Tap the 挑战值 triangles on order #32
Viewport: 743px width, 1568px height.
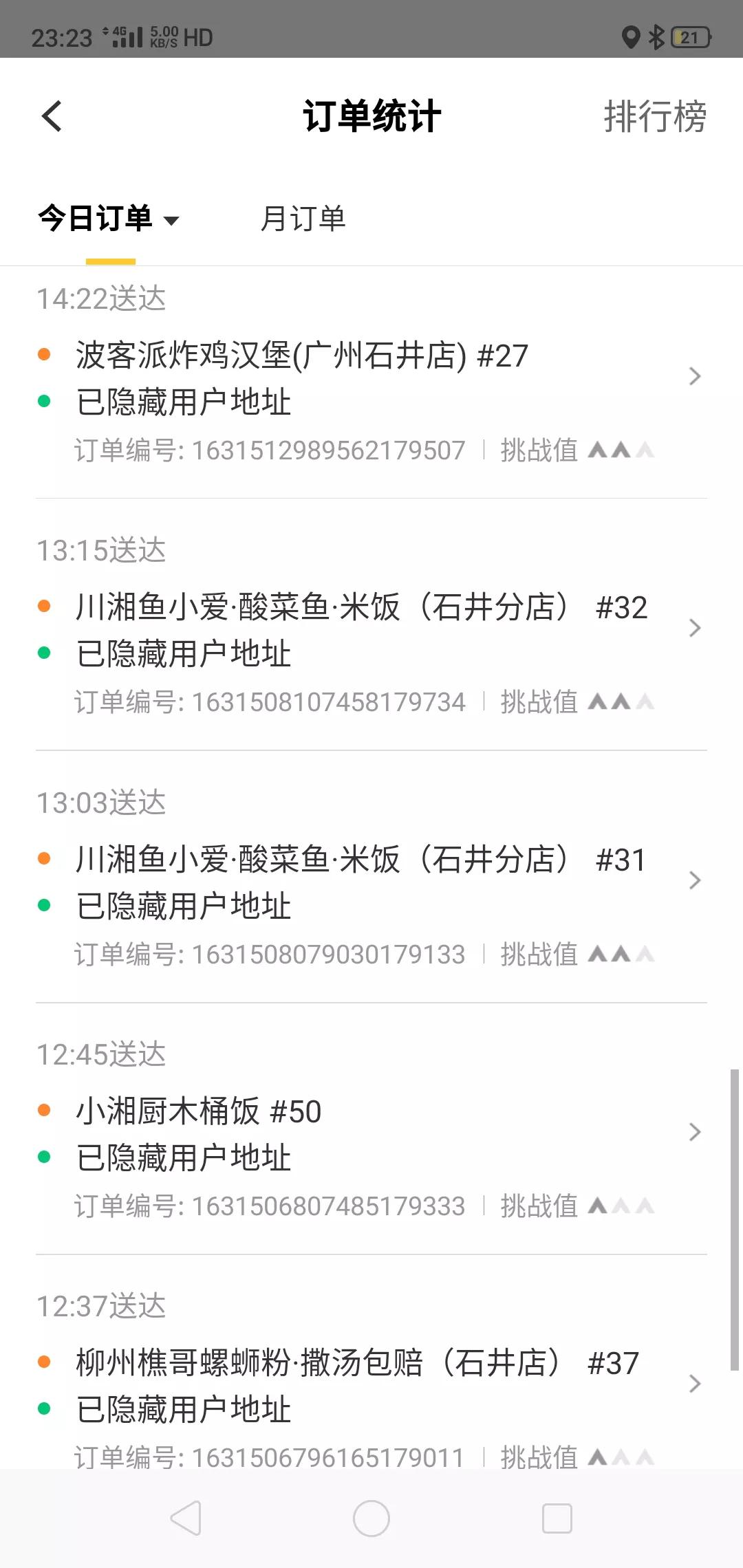pos(620,701)
